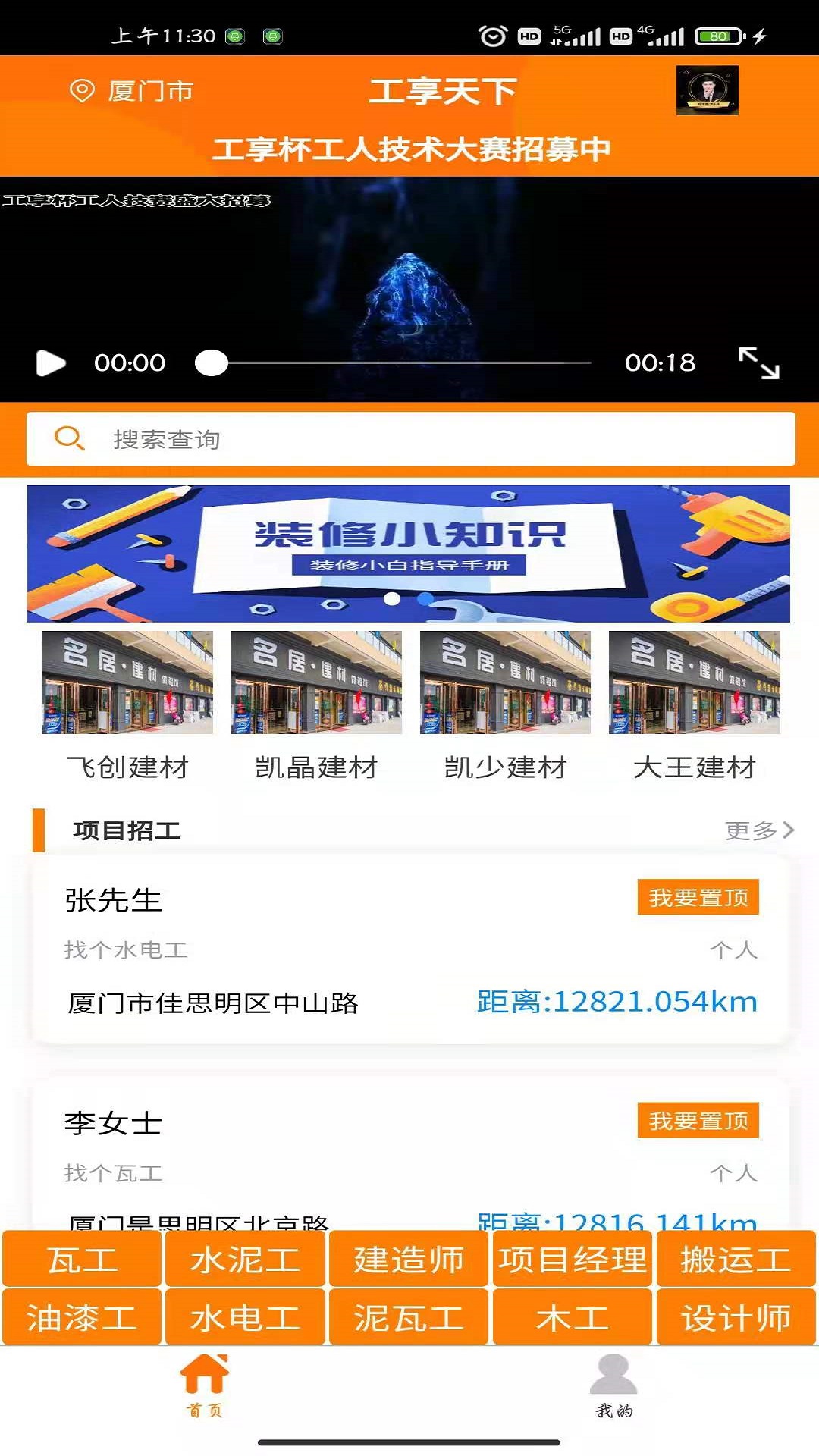Open the 飞创建材 store

pyautogui.click(x=127, y=705)
